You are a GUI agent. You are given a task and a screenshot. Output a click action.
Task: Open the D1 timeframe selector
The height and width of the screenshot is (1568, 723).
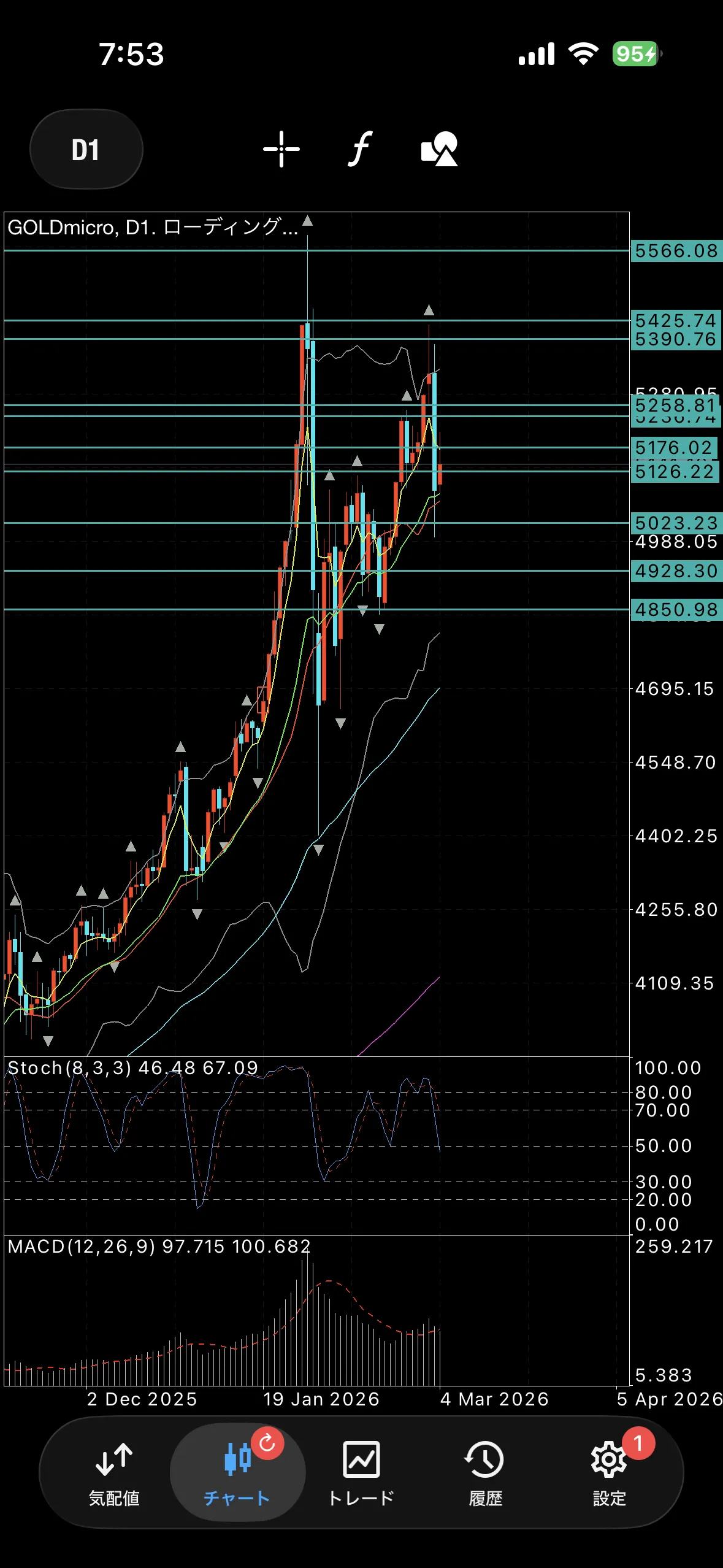coord(86,150)
